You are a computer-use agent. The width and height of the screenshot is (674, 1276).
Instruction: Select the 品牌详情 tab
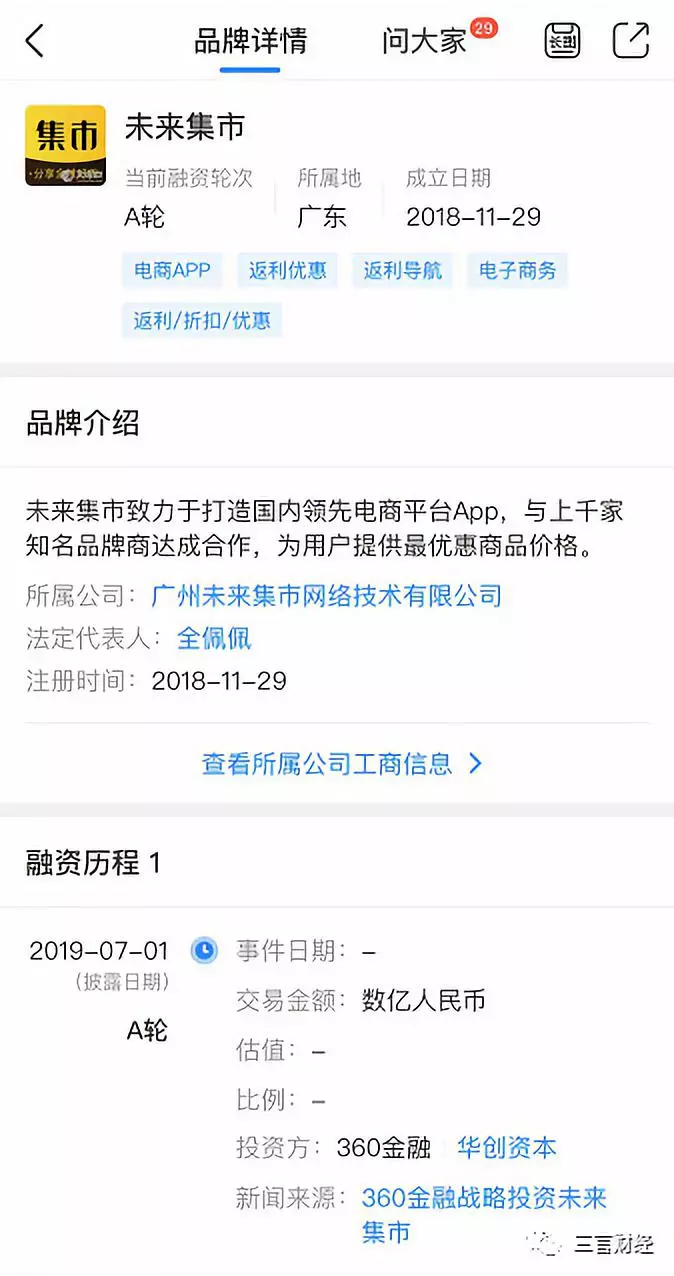(x=250, y=41)
